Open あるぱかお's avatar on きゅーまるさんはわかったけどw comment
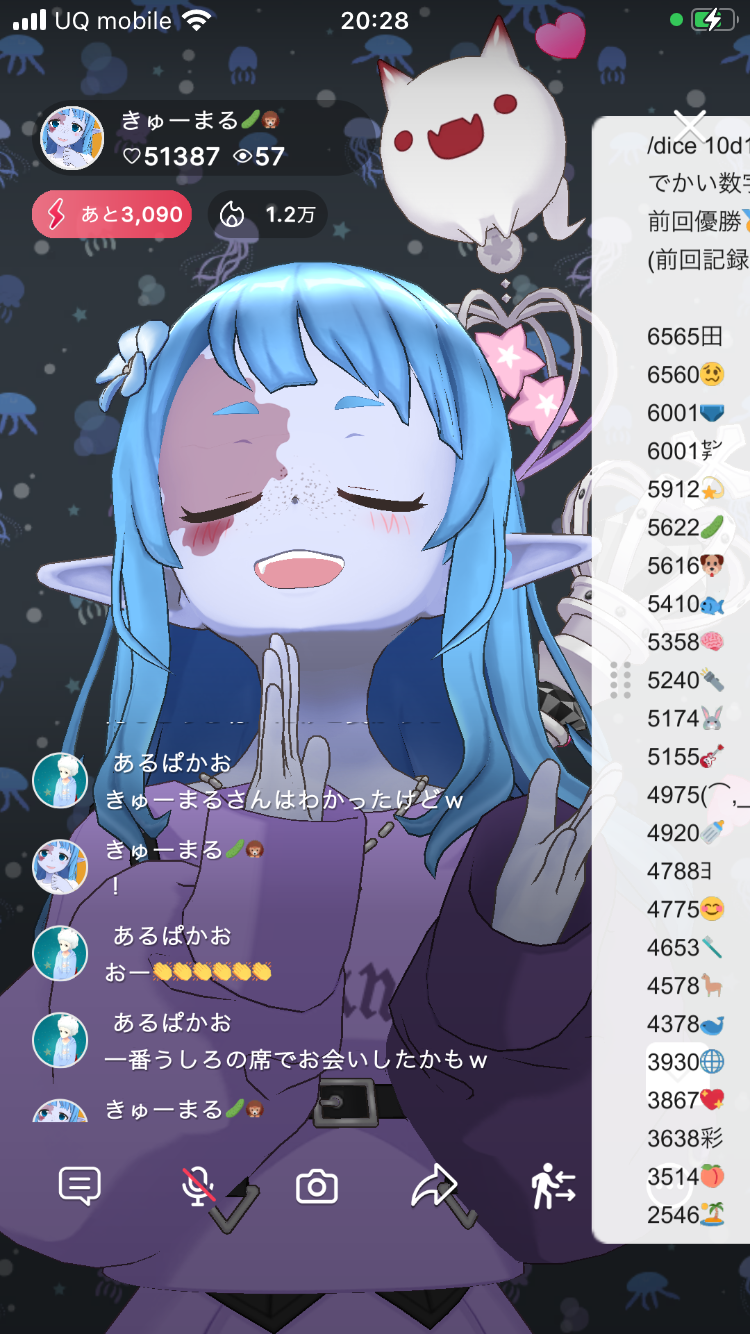The height and width of the screenshot is (1334, 750). (x=60, y=780)
